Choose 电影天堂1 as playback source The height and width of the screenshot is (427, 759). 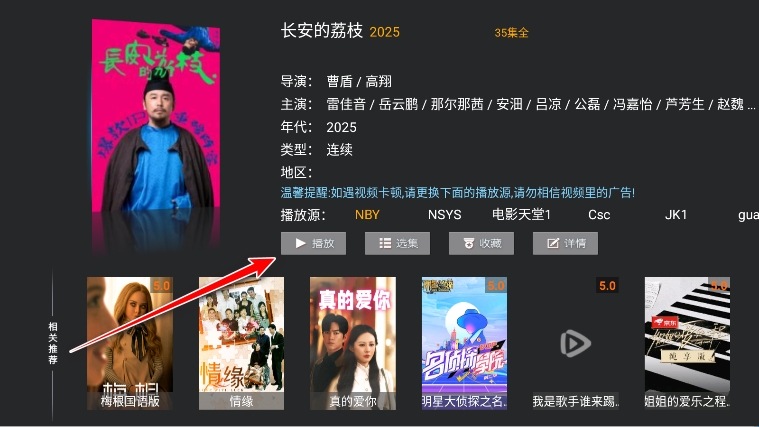point(521,215)
